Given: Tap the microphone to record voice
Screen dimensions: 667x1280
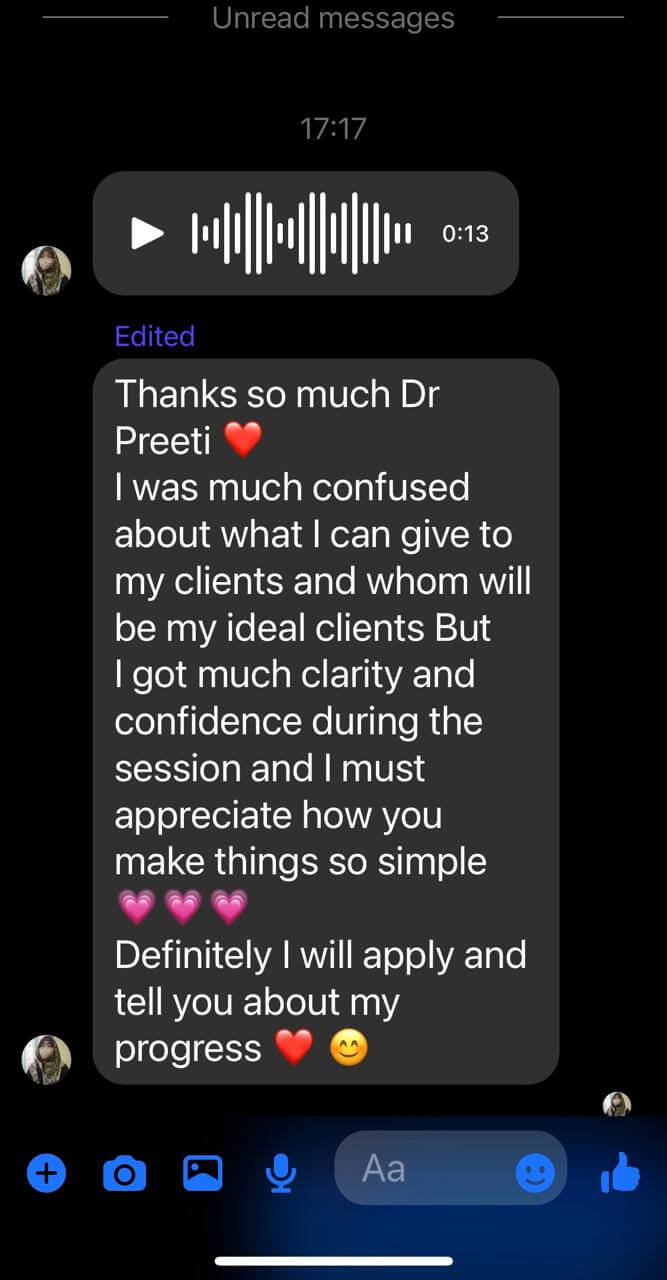Looking at the screenshot, I should 281,1172.
